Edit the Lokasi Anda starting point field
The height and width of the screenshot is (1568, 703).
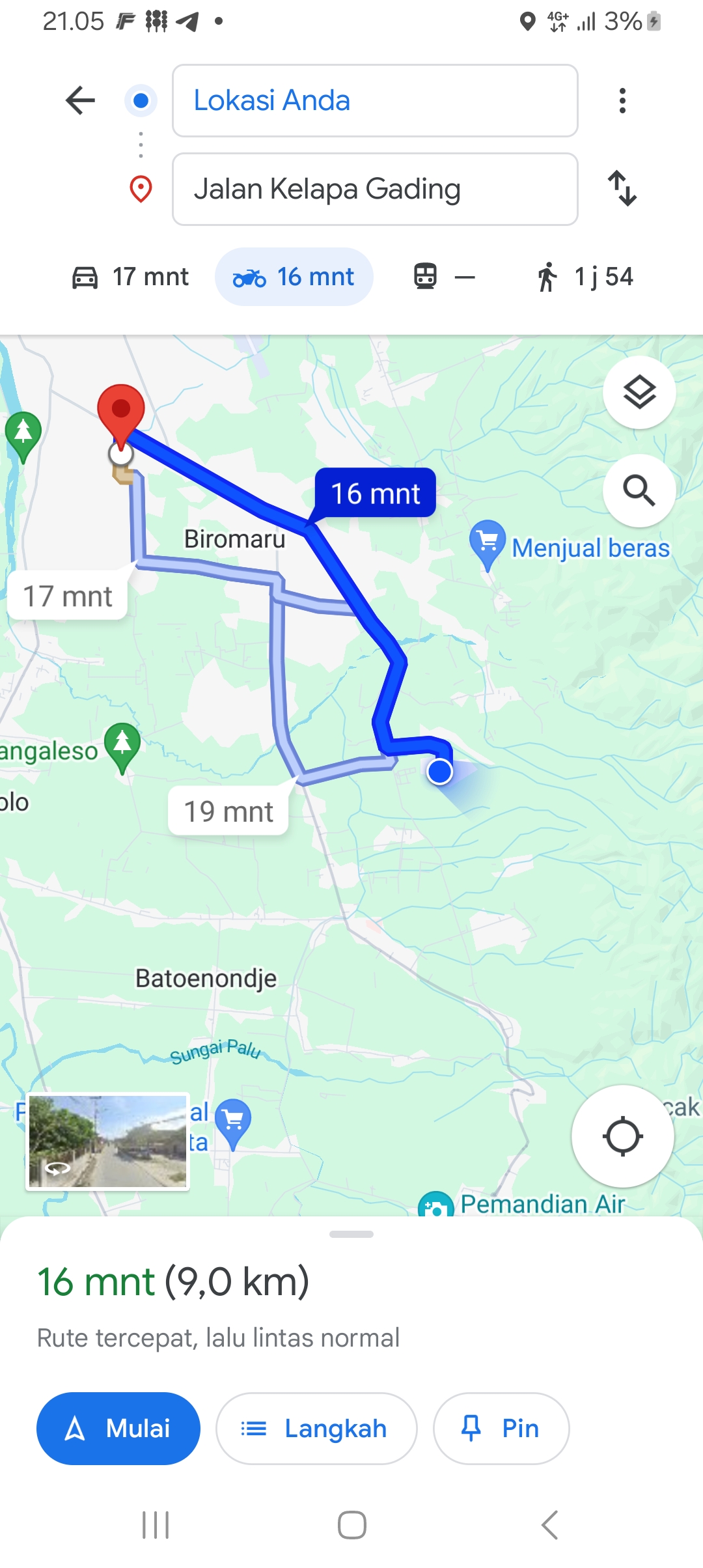point(375,101)
